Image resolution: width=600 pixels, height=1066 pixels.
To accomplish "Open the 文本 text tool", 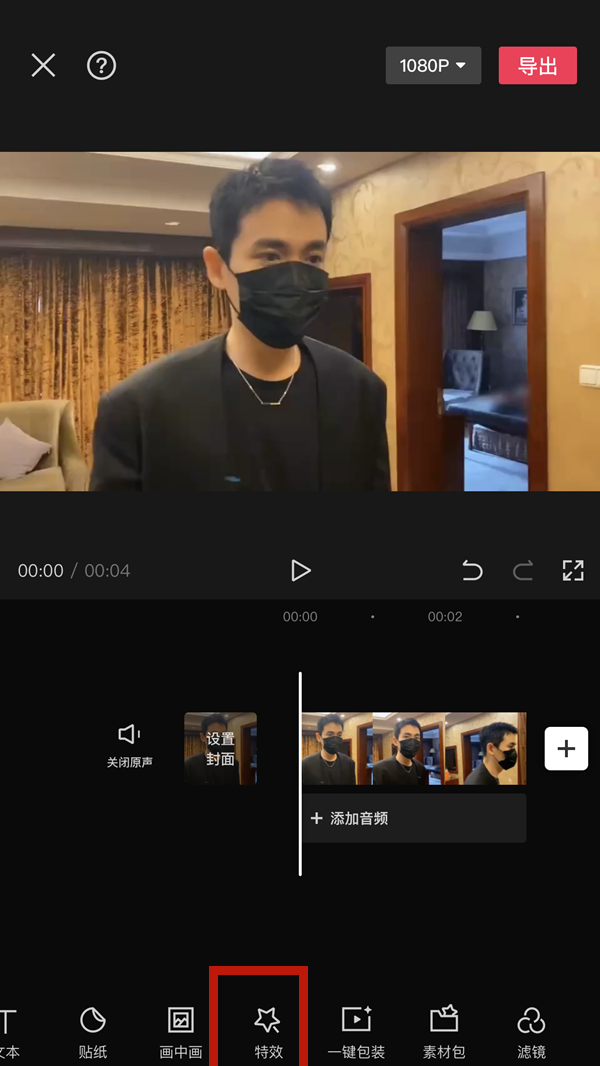I will coord(8,1030).
